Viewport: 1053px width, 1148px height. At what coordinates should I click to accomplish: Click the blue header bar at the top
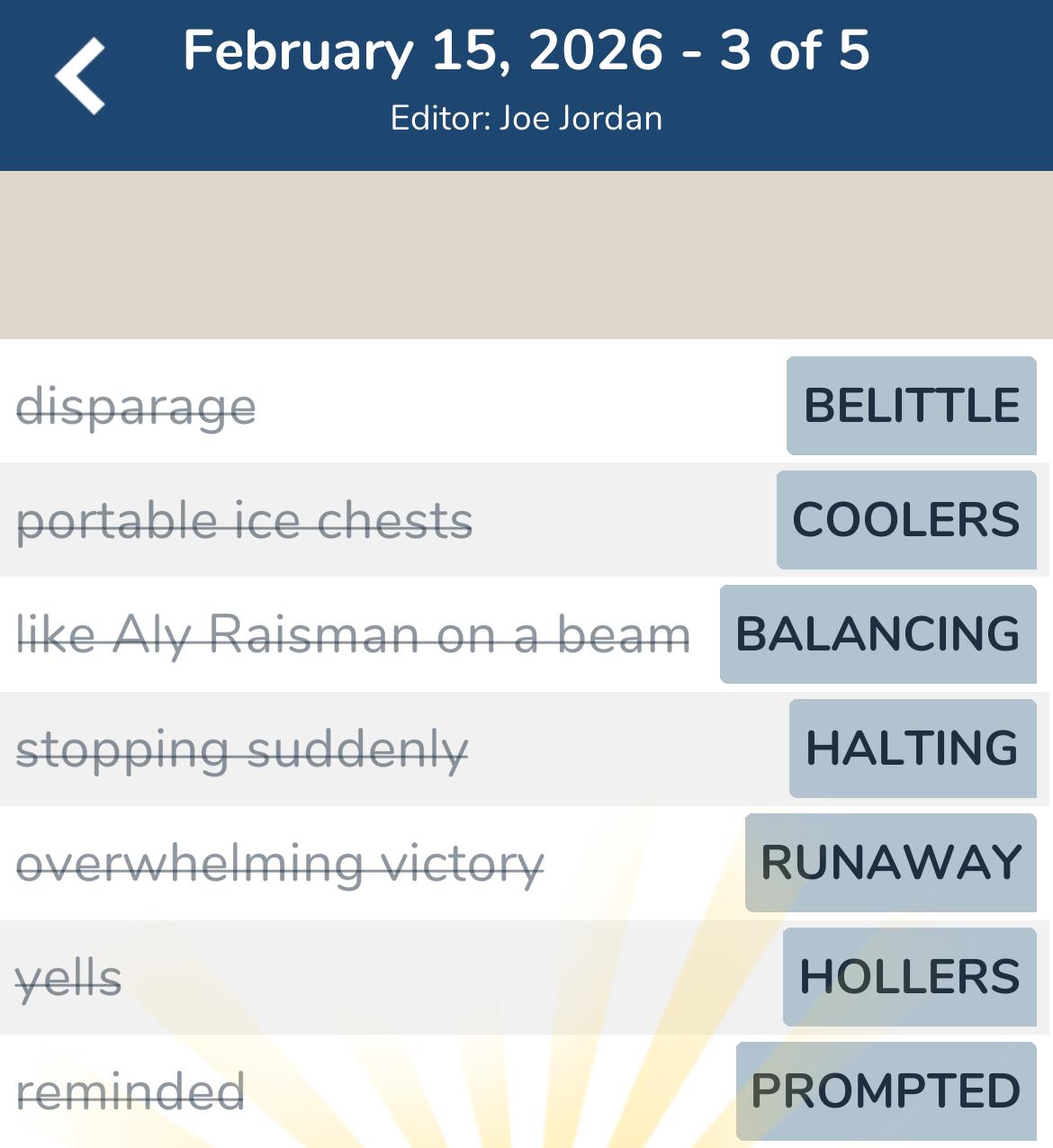tap(526, 85)
